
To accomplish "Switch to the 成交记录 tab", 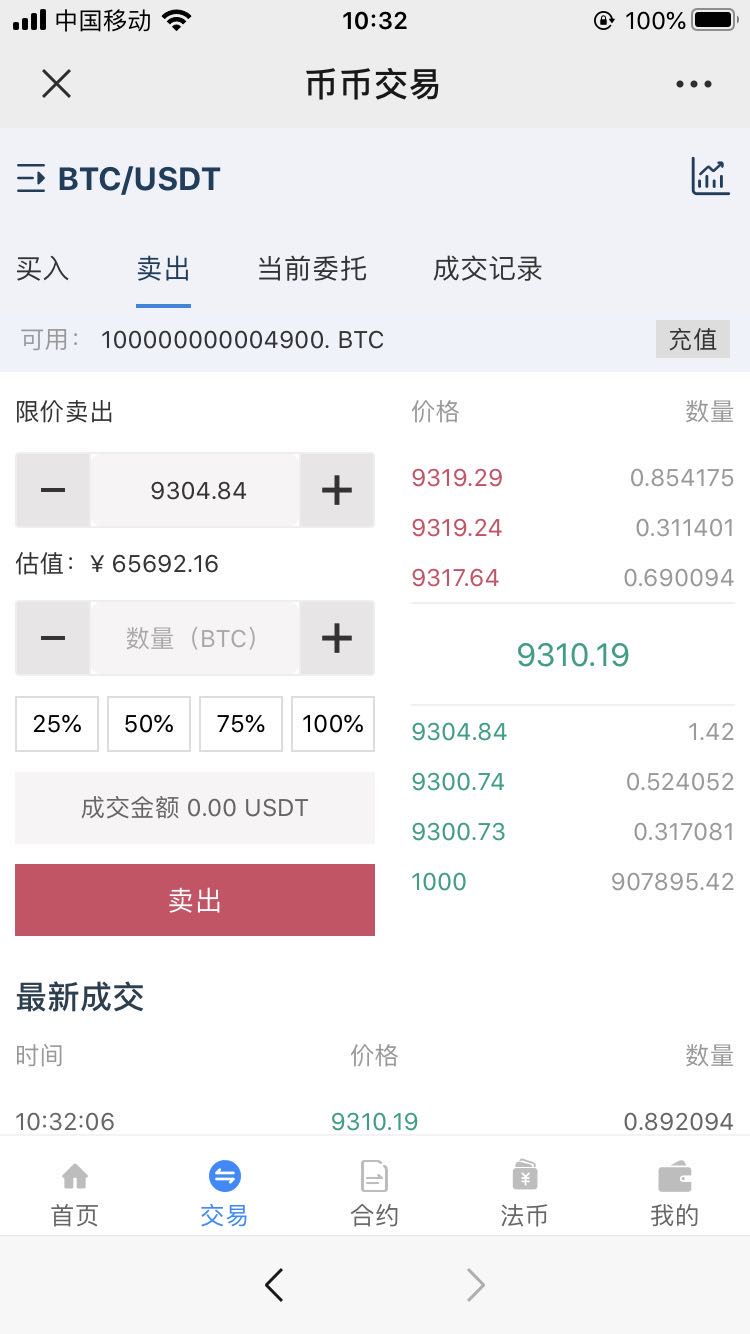I will (487, 269).
